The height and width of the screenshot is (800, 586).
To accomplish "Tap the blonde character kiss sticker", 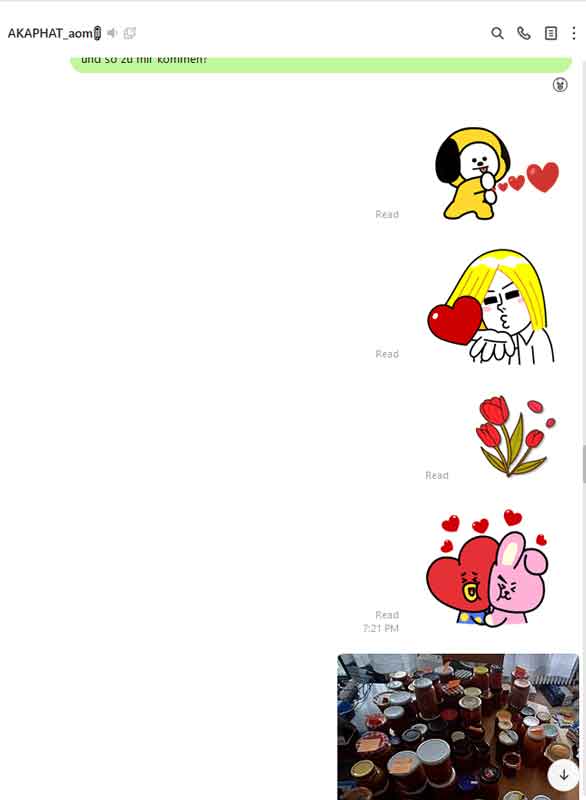I will [492, 307].
